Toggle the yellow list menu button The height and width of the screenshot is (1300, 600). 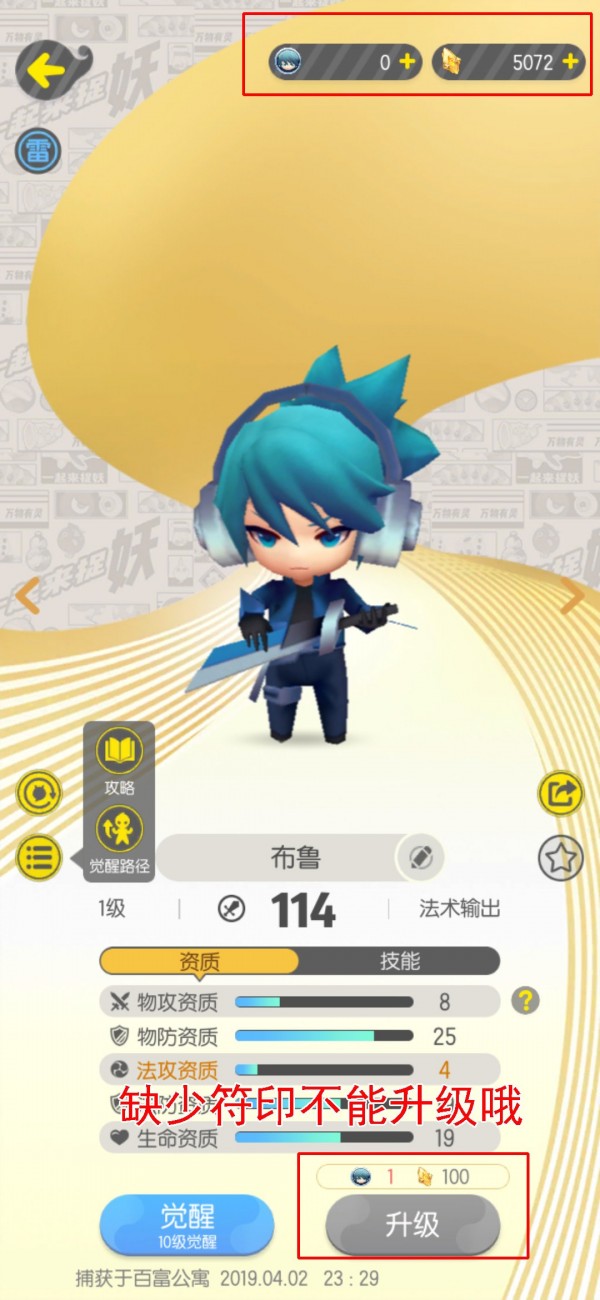click(38, 857)
